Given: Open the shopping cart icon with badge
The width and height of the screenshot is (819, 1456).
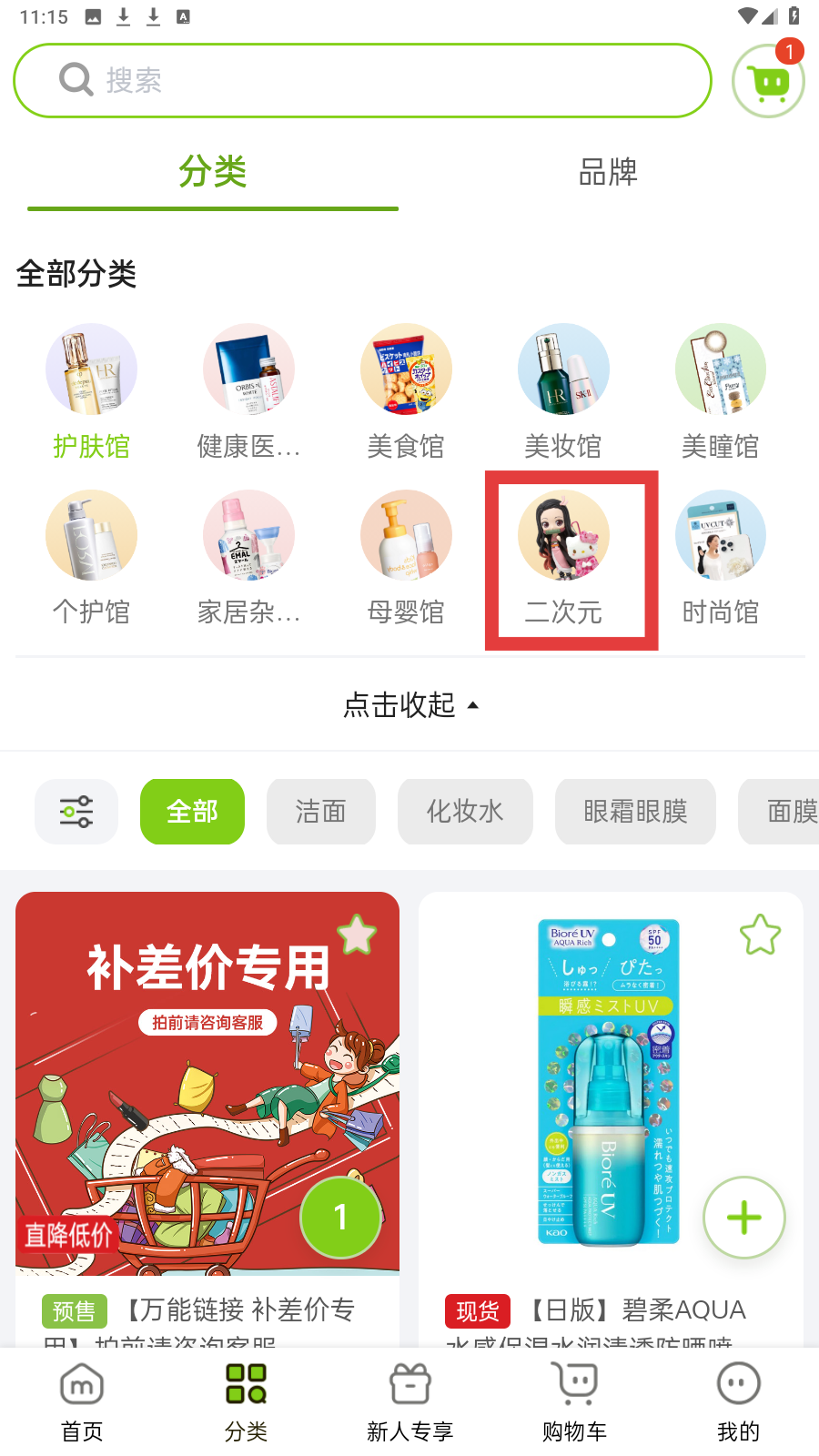Looking at the screenshot, I should 769,81.
